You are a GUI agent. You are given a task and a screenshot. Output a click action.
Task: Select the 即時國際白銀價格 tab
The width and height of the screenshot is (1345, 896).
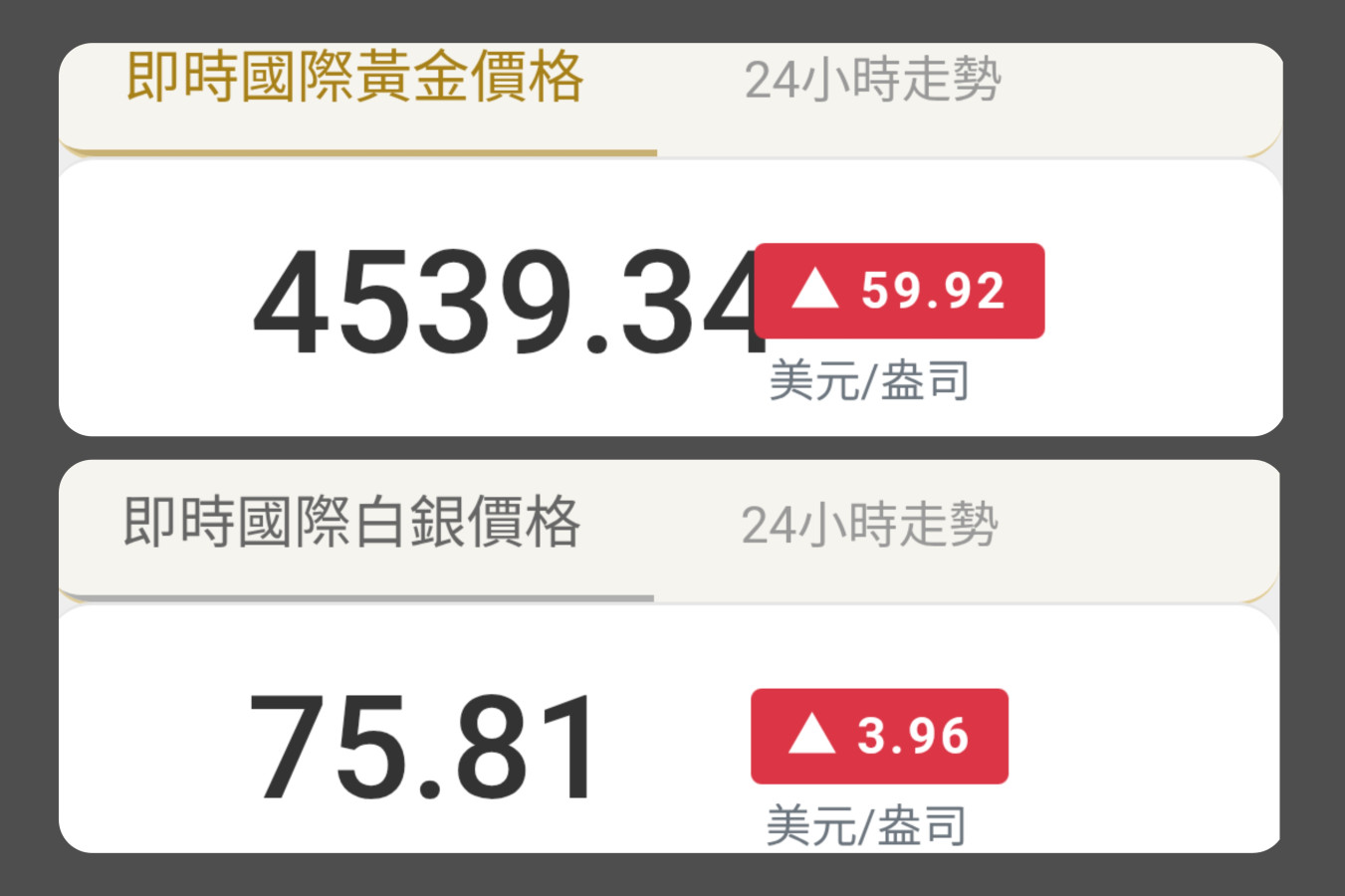click(x=352, y=524)
